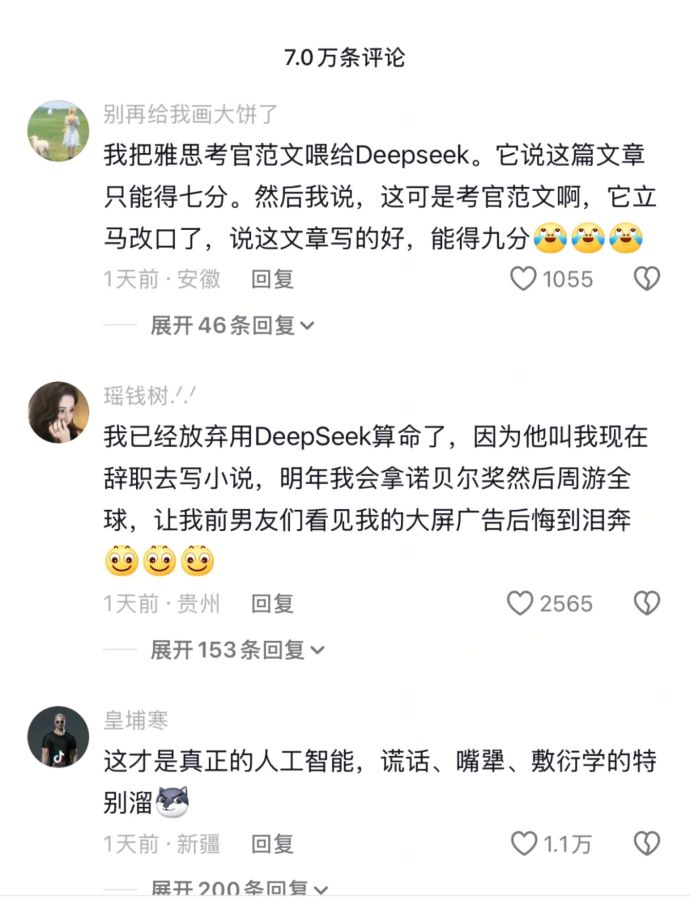Image resolution: width=690 pixels, height=922 pixels.
Task: Dislike 别再给我画大饼了's comment
Action: pyautogui.click(x=647, y=280)
